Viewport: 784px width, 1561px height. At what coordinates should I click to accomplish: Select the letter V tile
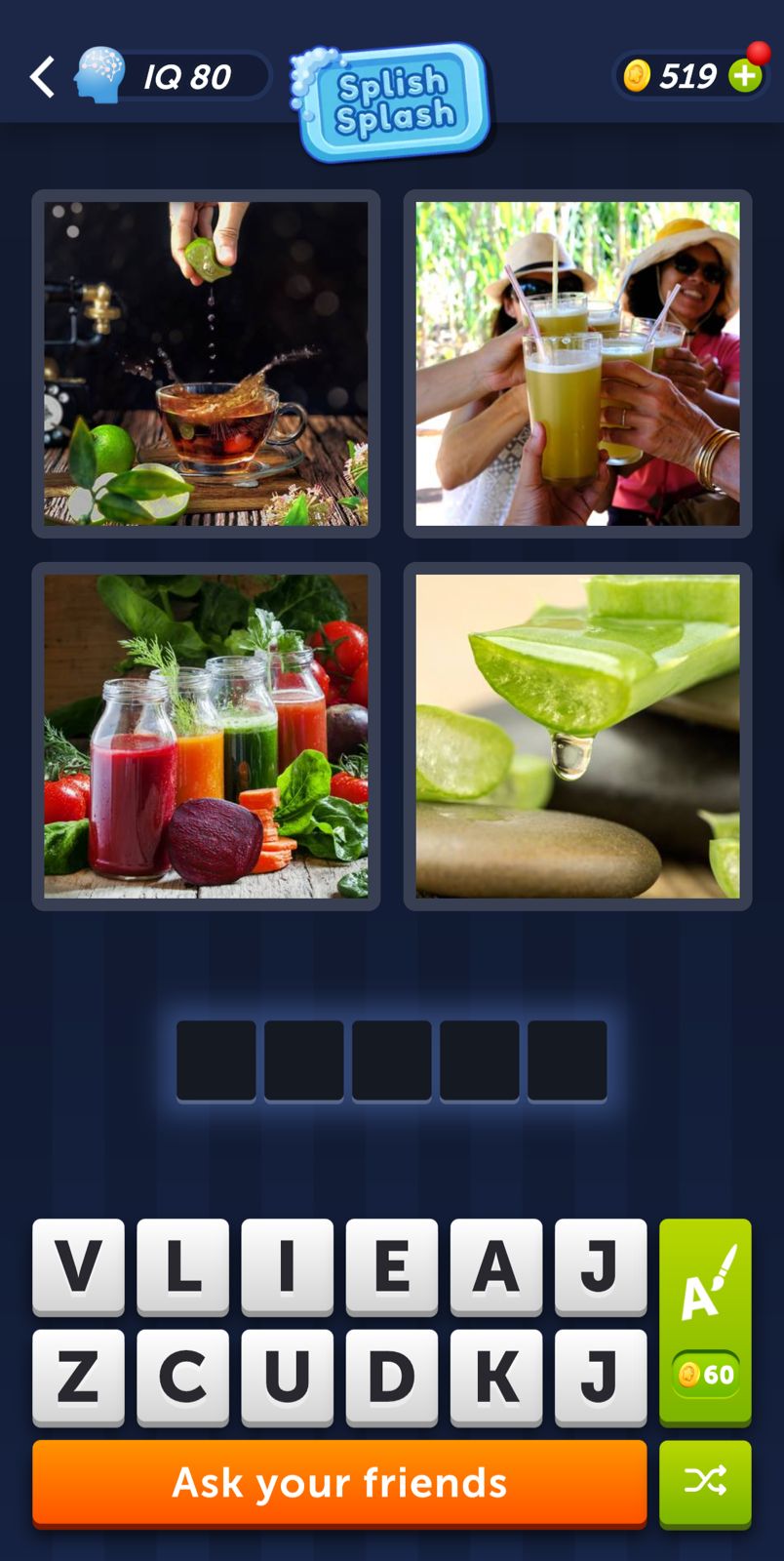[x=78, y=1265]
